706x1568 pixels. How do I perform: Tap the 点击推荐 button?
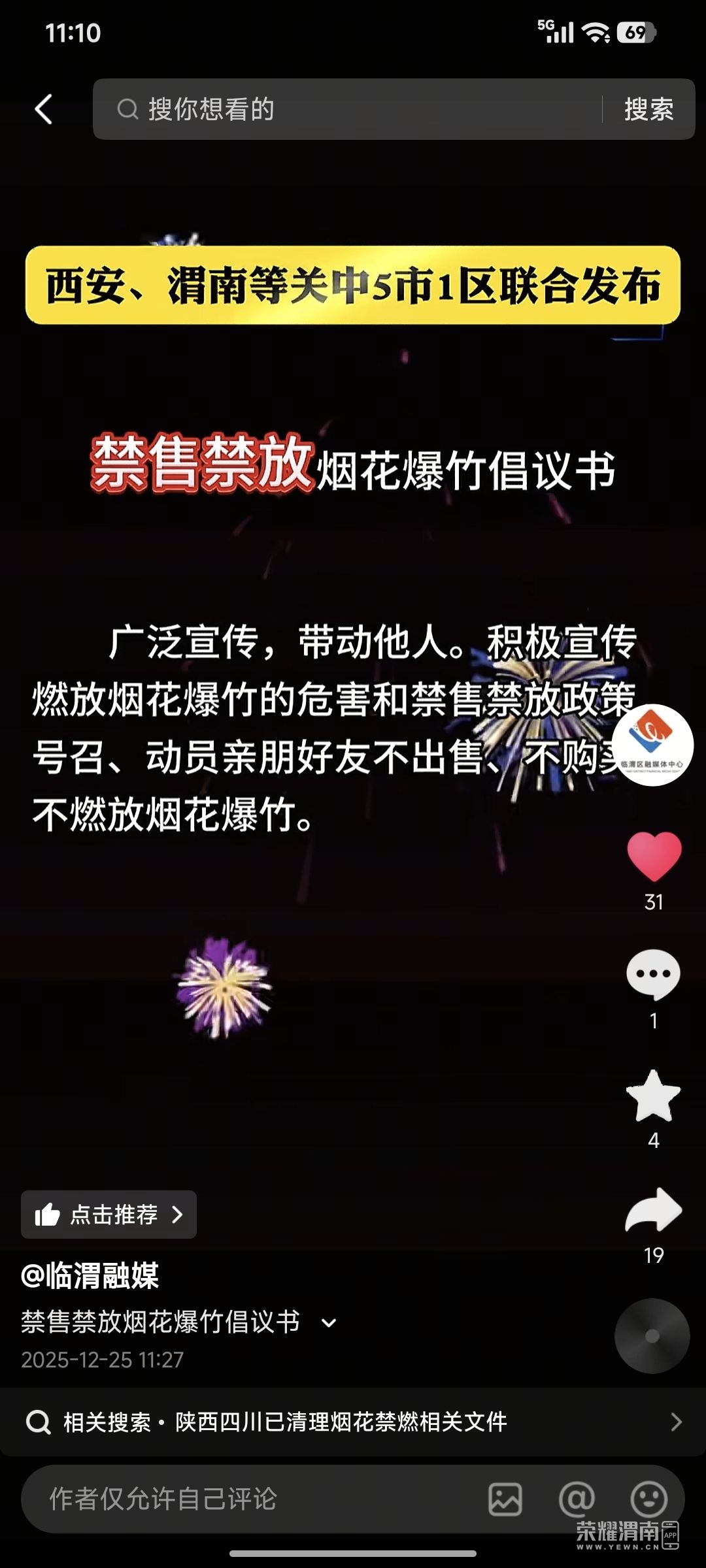109,1215
